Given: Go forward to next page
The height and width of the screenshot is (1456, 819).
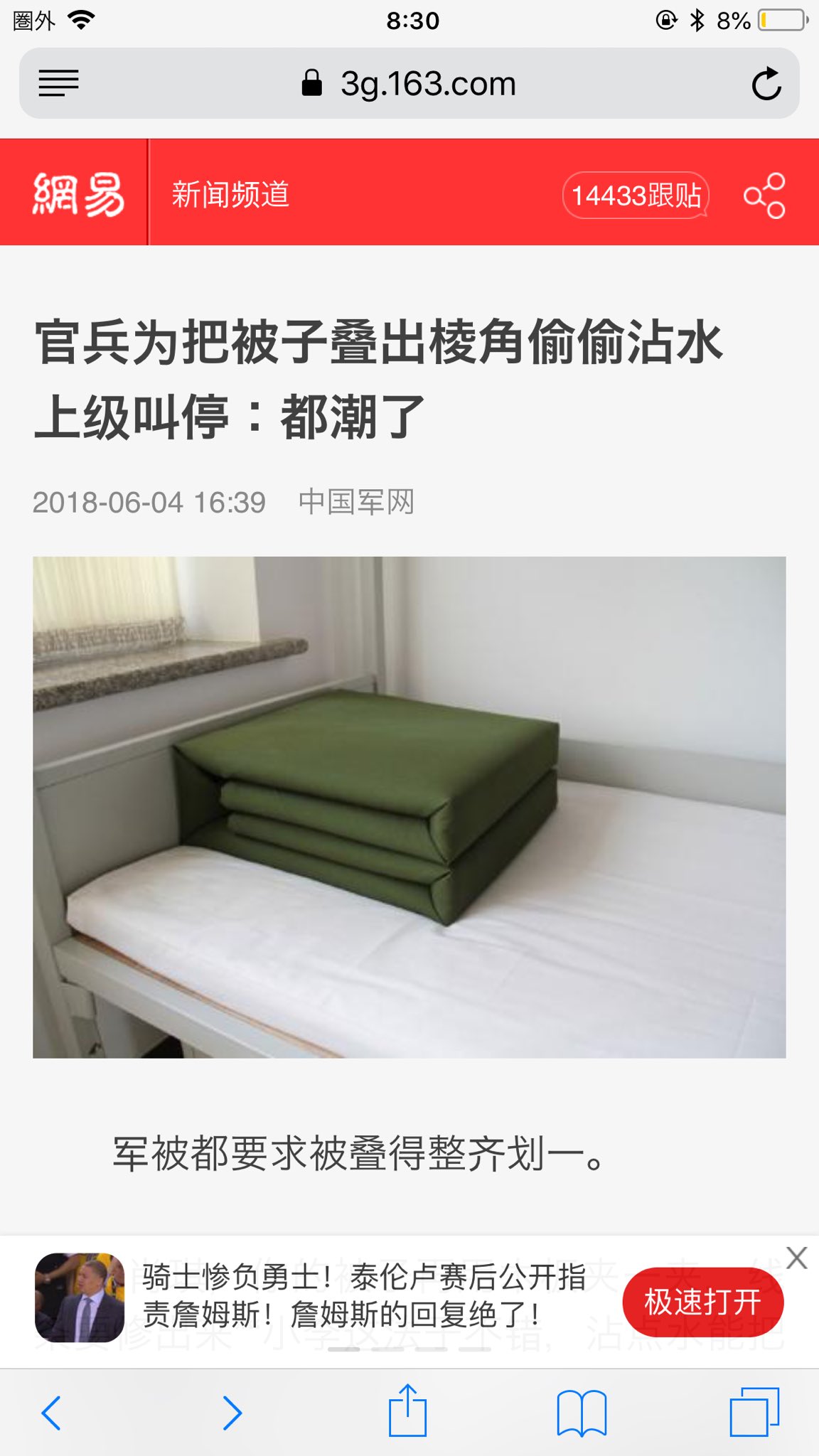Looking at the screenshot, I should tap(232, 1412).
